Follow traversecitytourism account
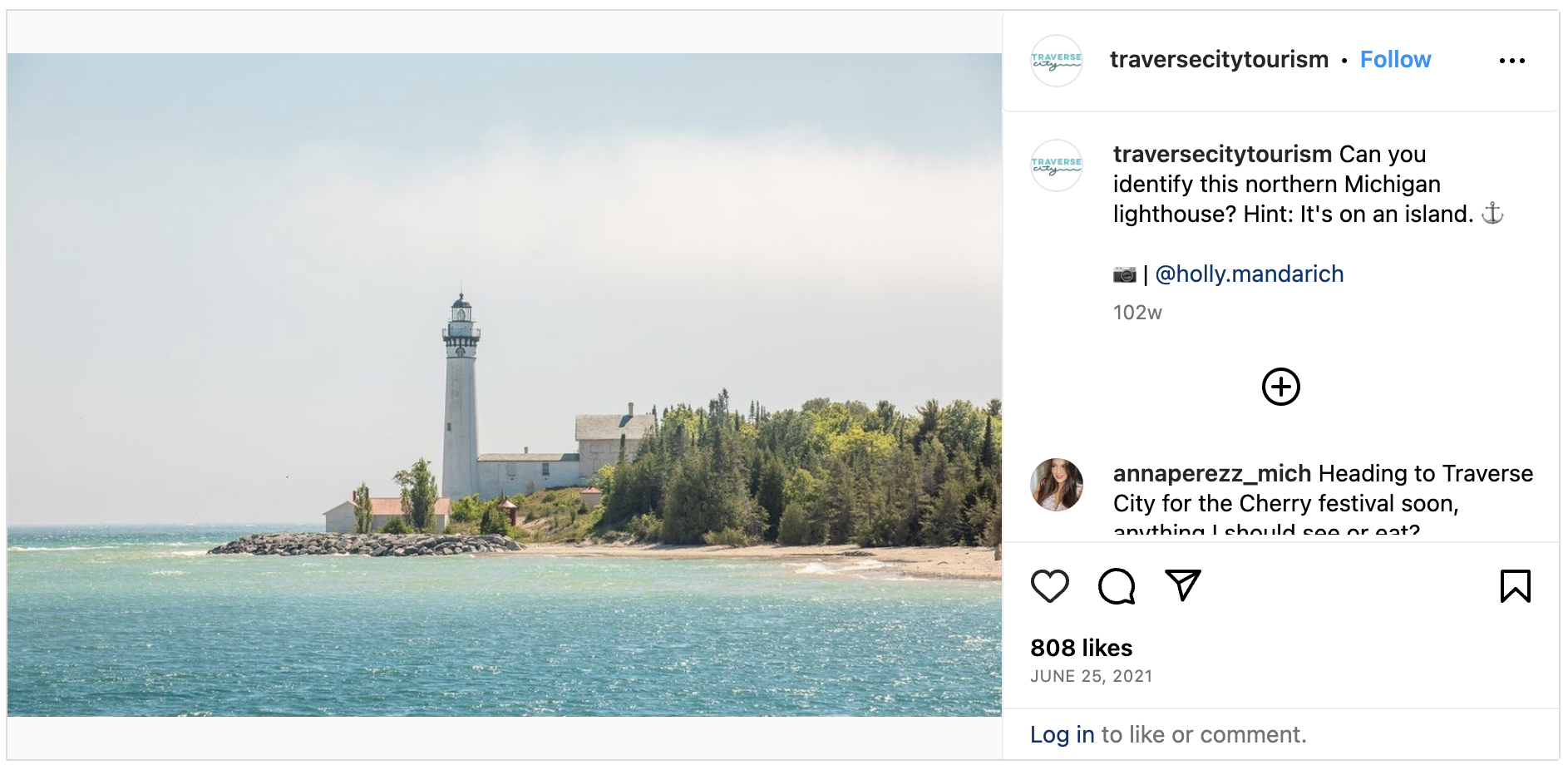This screenshot has width=1568, height=765. (x=1394, y=60)
